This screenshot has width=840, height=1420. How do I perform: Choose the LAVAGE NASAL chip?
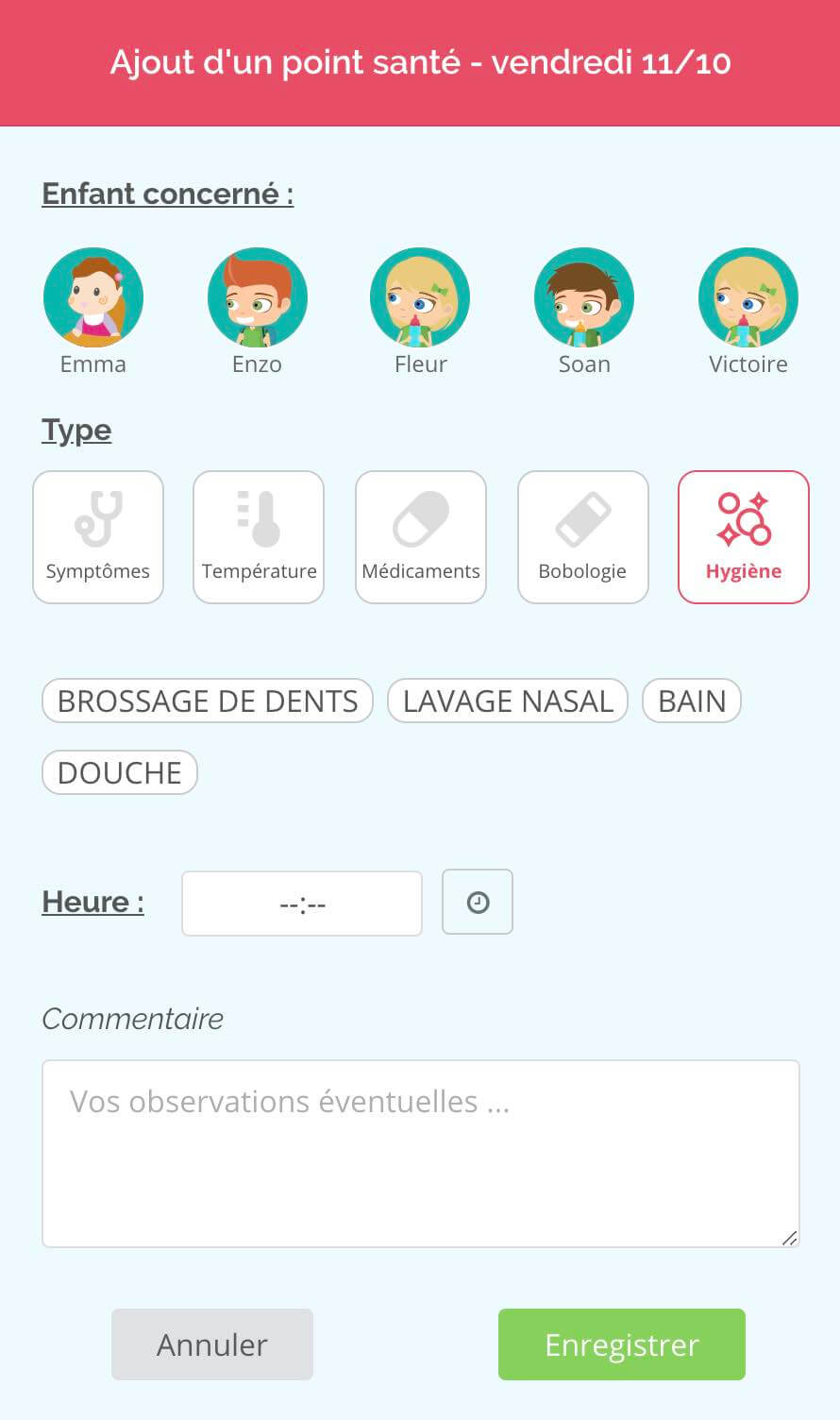coord(508,701)
